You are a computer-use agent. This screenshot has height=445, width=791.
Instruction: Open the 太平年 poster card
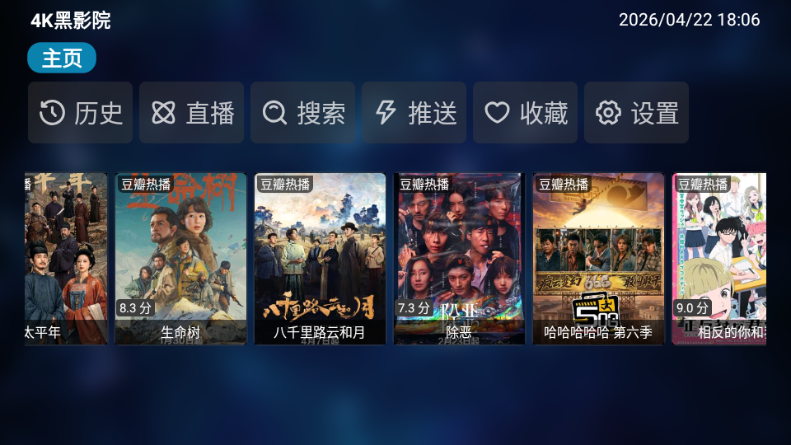[65, 258]
